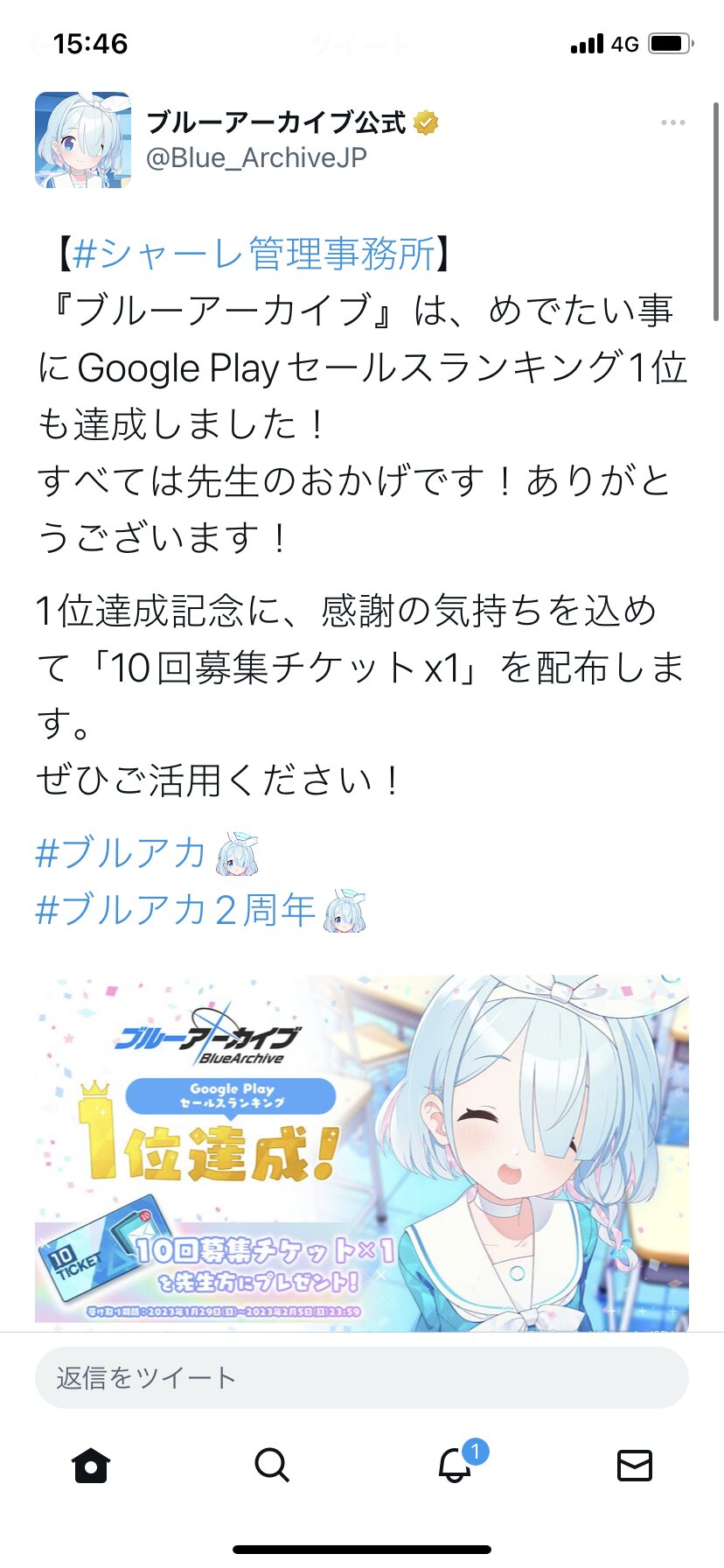Screen dimensions: 724x1568
Task: Open hashtag #シャーレ管理事務所
Action: tap(254, 254)
